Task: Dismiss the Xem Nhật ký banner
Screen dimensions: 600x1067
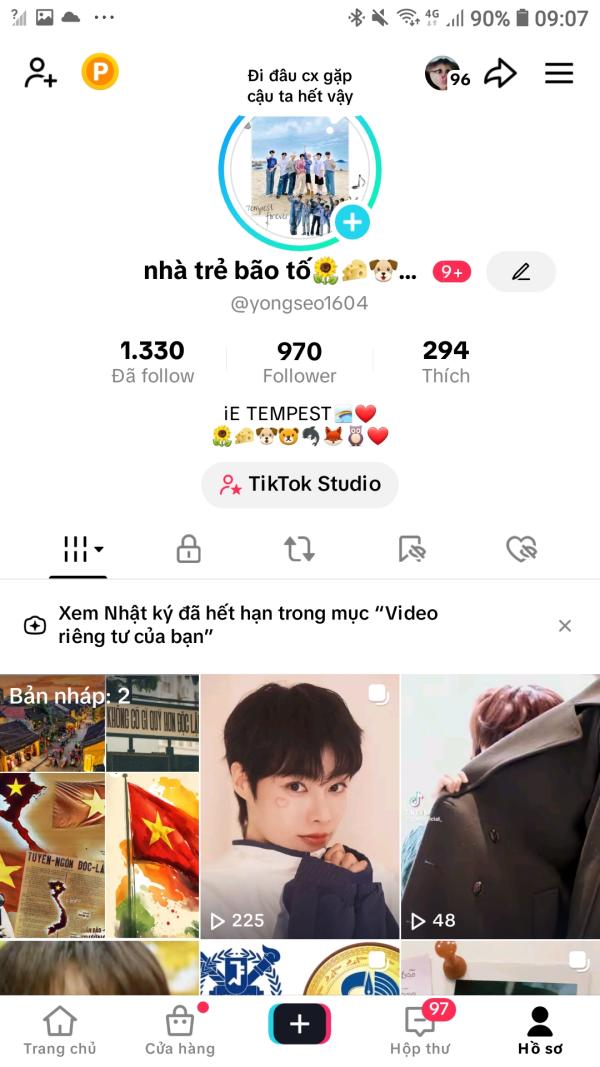Action: 565,626
